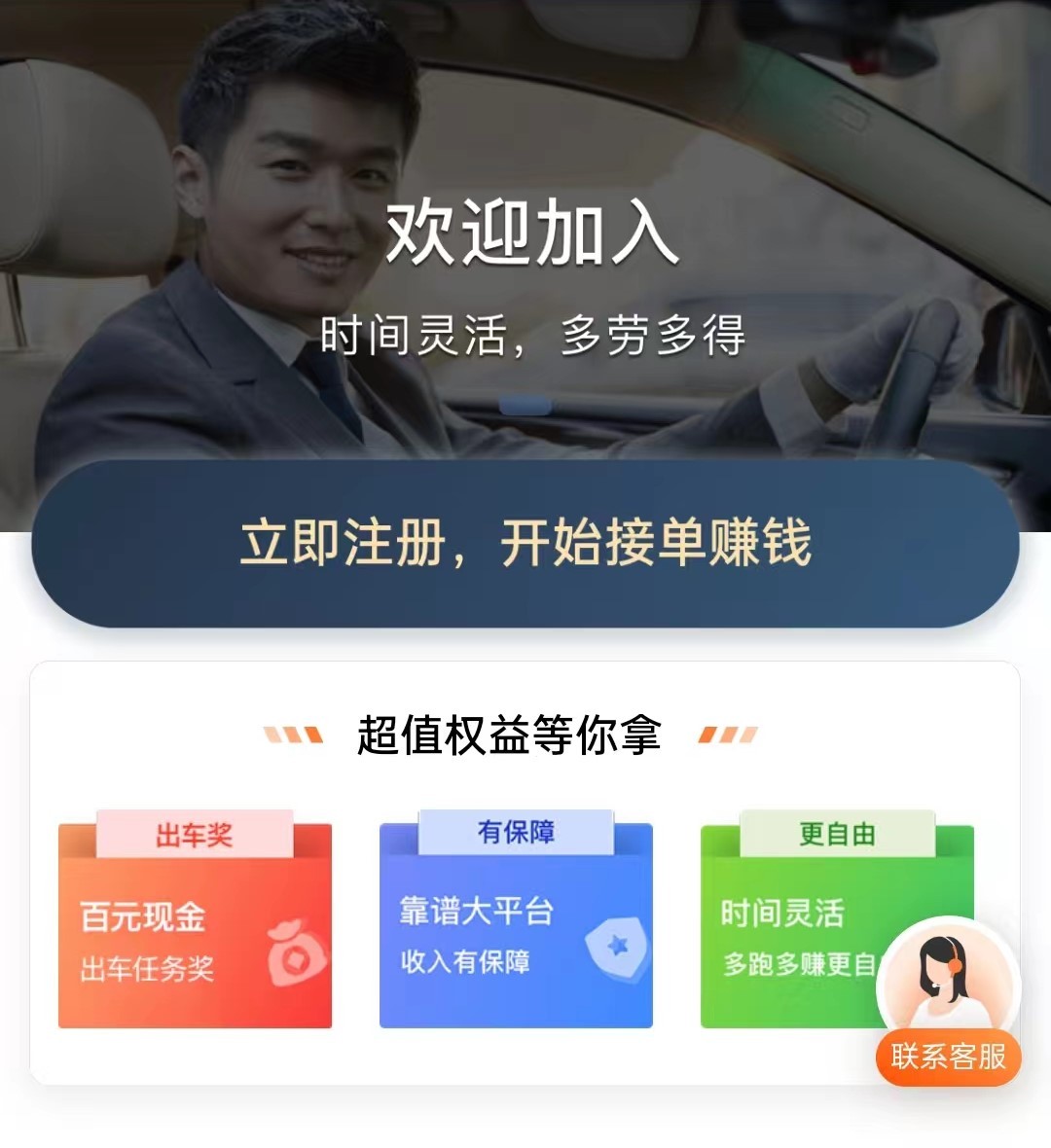This screenshot has width=1051, height=1148.
Task: Tap 立即注册，开始接单赚钱 button
Action: [x=525, y=543]
